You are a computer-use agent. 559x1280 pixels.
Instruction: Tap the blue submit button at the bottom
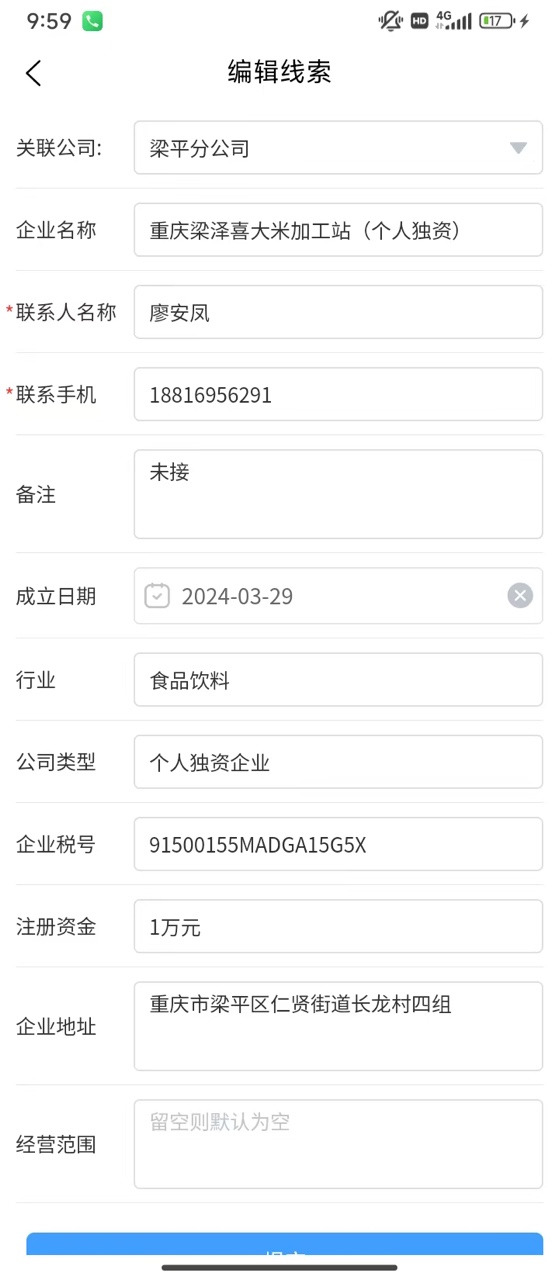coord(285,1244)
